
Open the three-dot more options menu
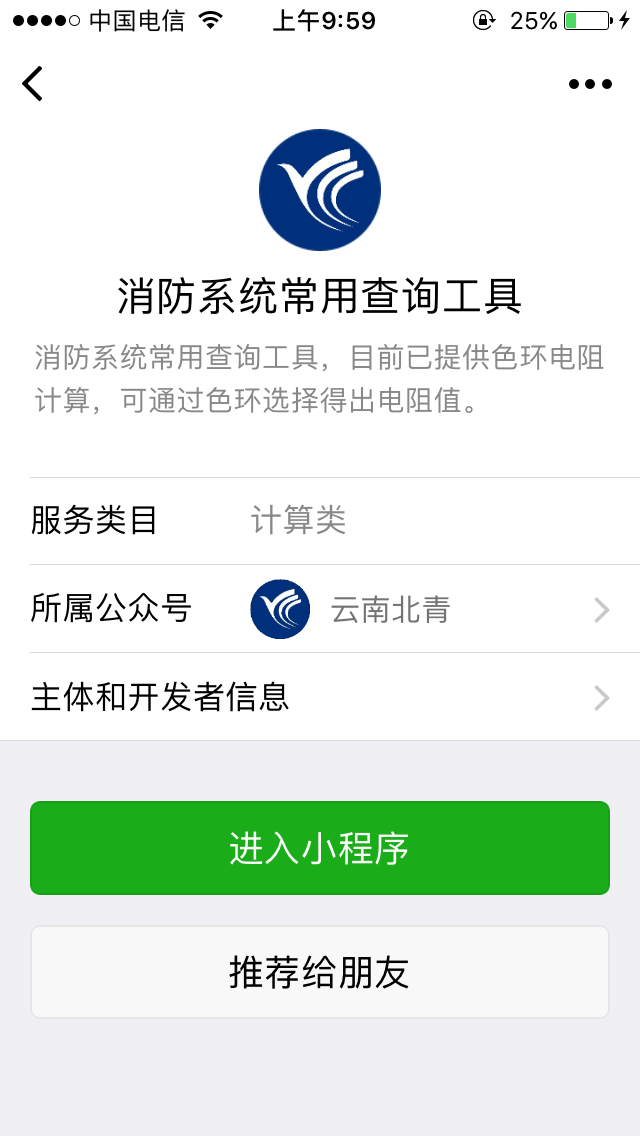tap(590, 84)
